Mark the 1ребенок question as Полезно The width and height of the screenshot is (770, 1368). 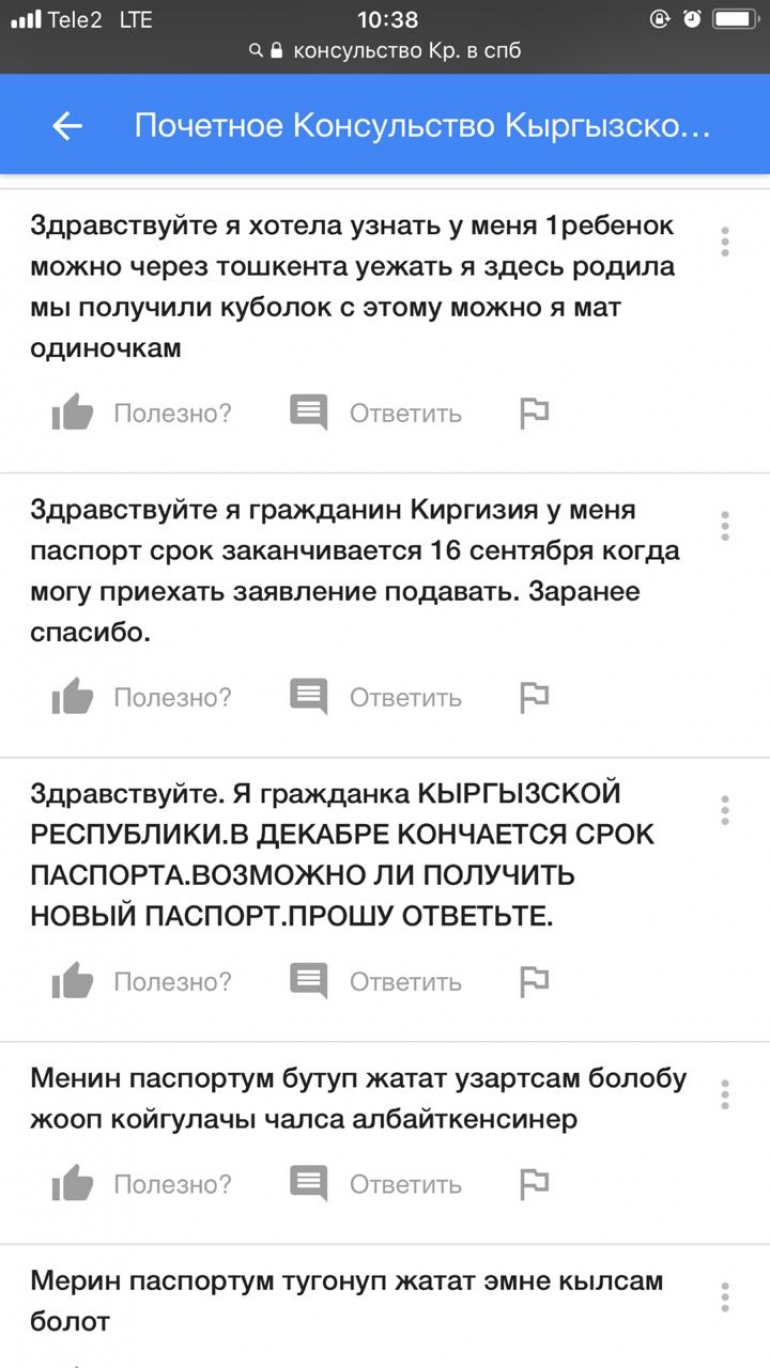[x=141, y=413]
